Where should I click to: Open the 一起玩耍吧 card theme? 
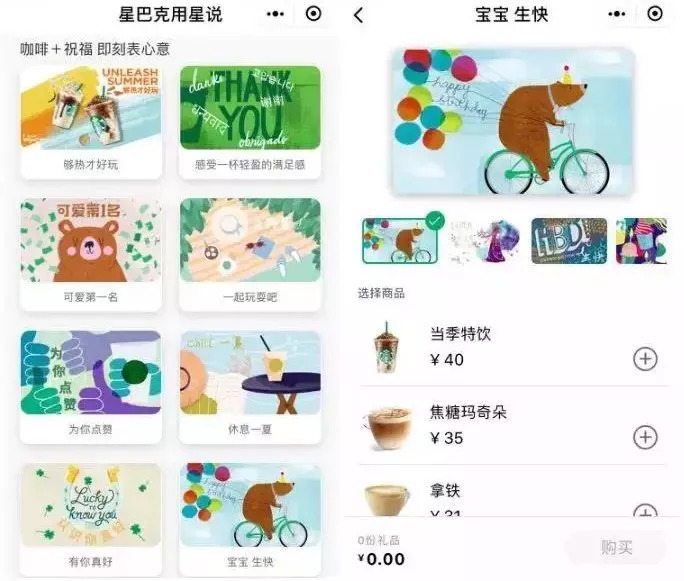click(250, 254)
